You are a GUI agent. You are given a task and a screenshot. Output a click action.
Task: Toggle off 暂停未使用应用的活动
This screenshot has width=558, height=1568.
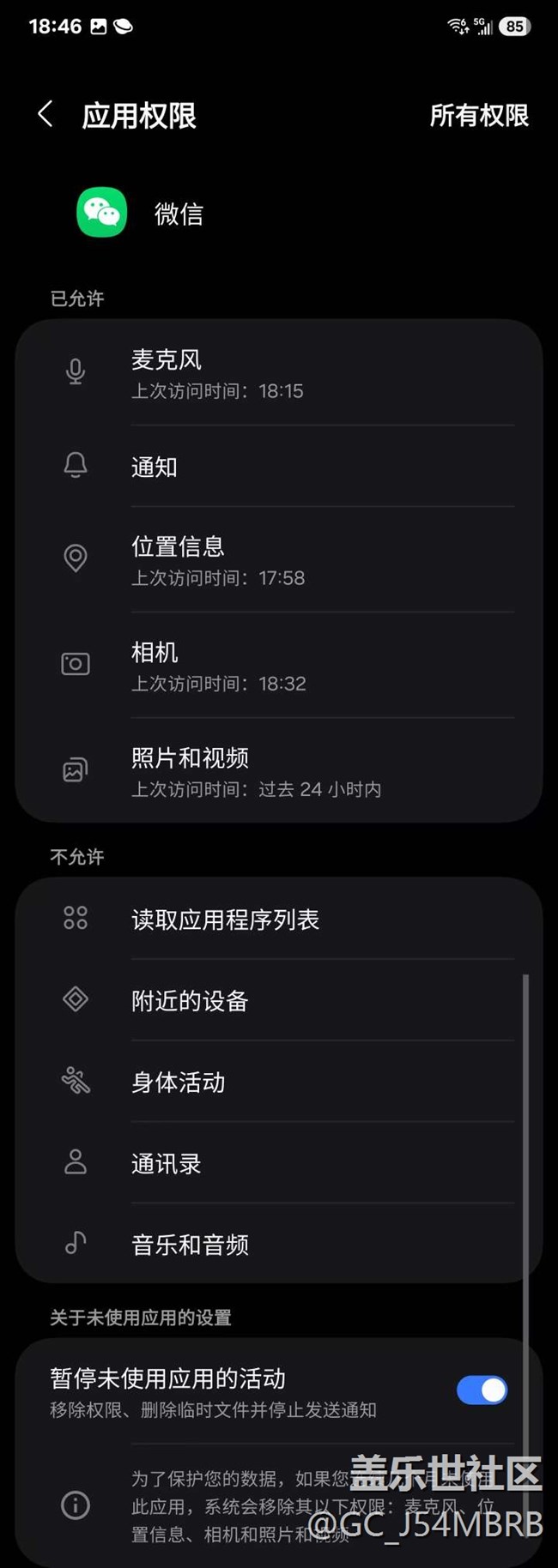[x=482, y=1390]
